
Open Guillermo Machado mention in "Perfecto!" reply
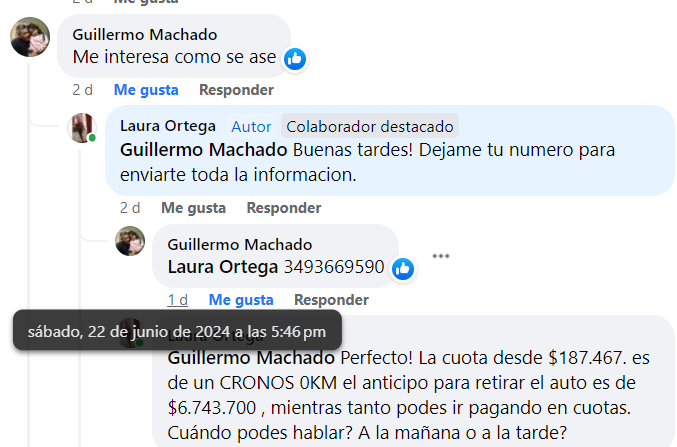pos(251,357)
